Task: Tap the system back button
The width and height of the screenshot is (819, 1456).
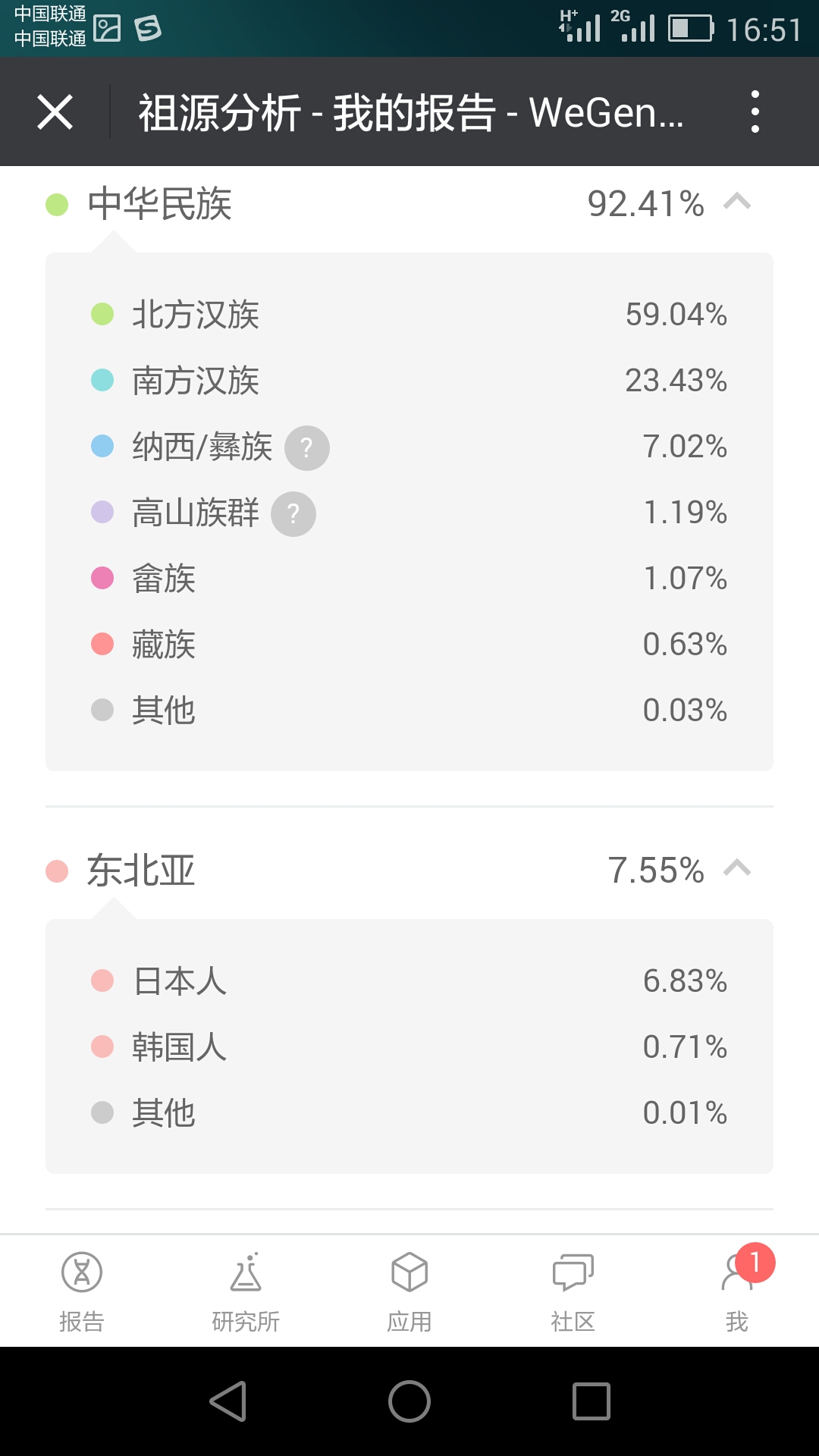Action: 227,1401
